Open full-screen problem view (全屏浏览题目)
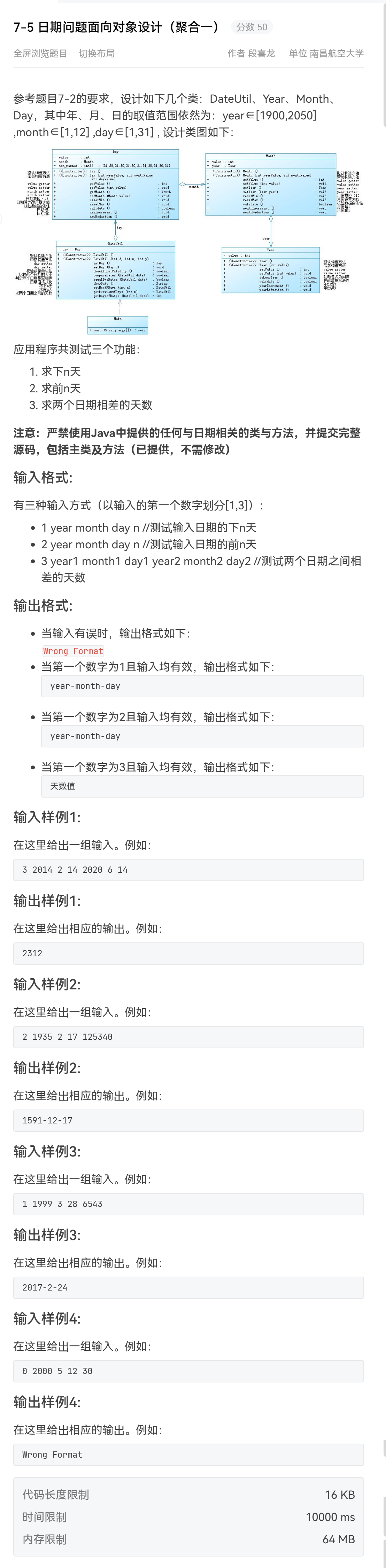This screenshot has width=386, height=1568. [x=40, y=54]
